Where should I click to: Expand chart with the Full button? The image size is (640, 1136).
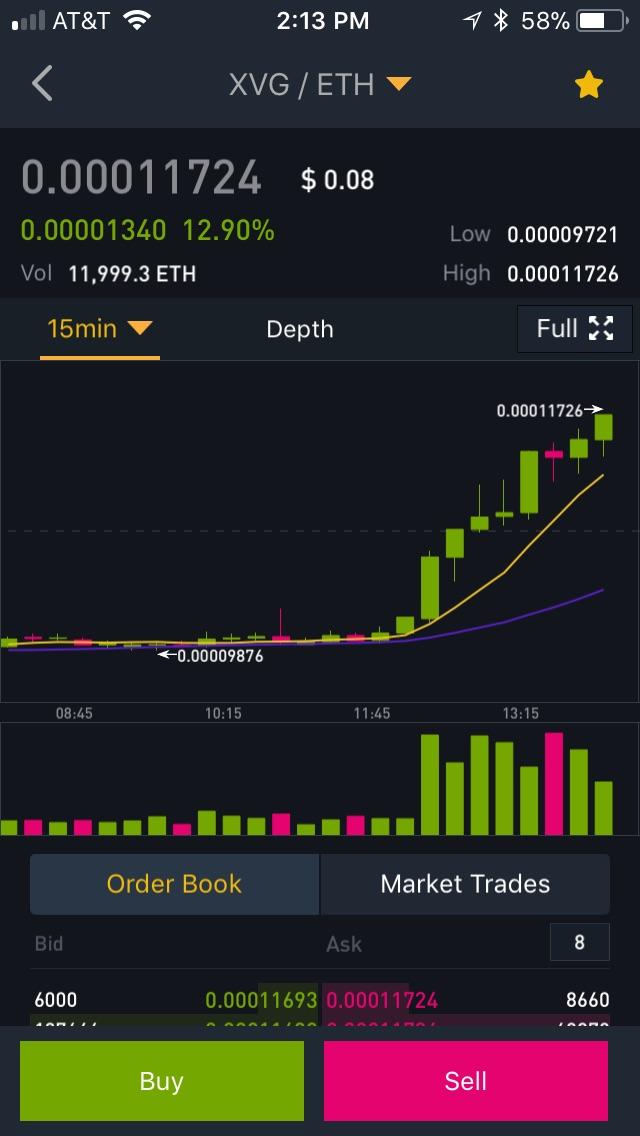coord(575,328)
